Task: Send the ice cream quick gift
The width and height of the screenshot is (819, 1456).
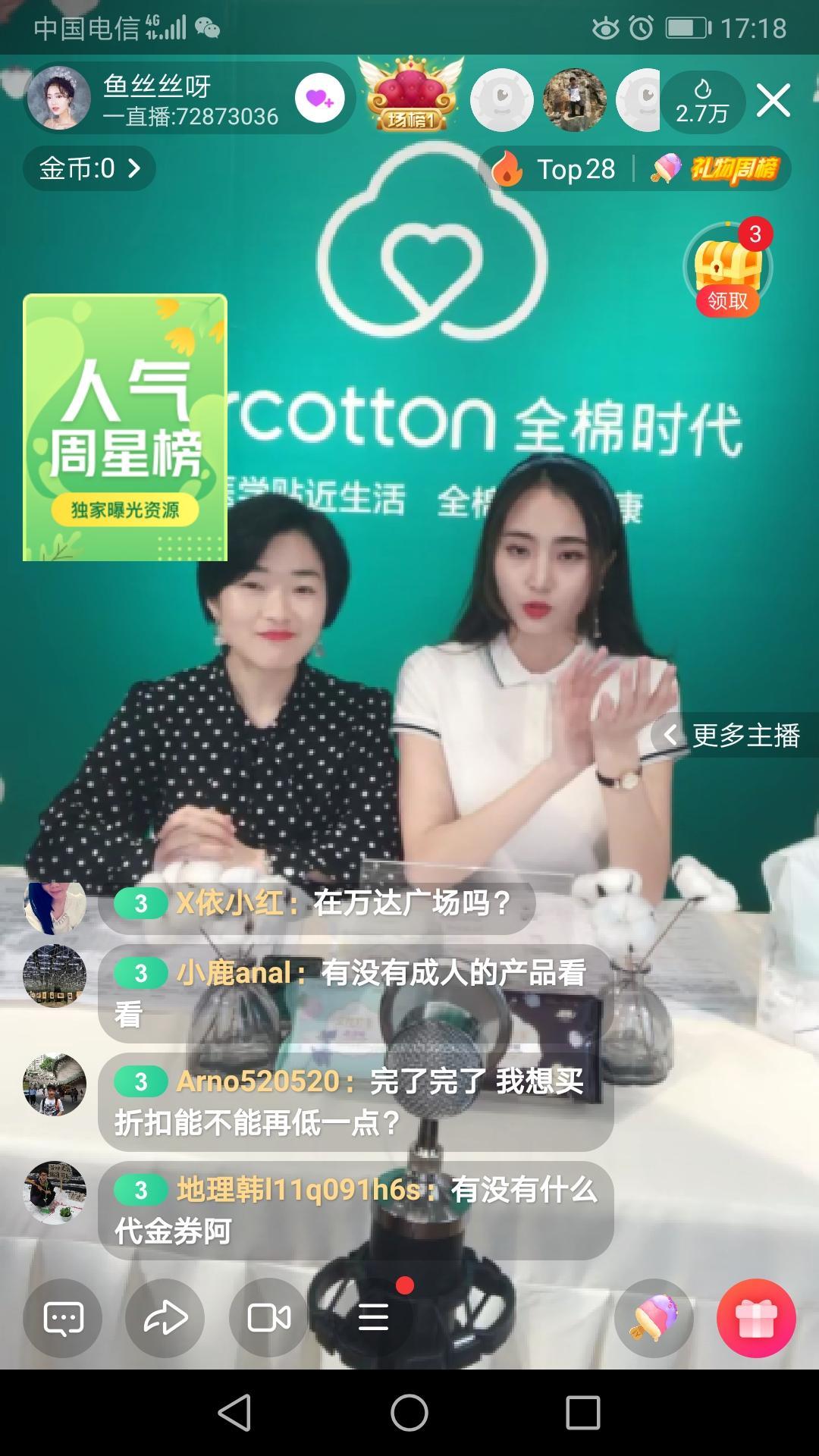Action: tap(654, 1318)
